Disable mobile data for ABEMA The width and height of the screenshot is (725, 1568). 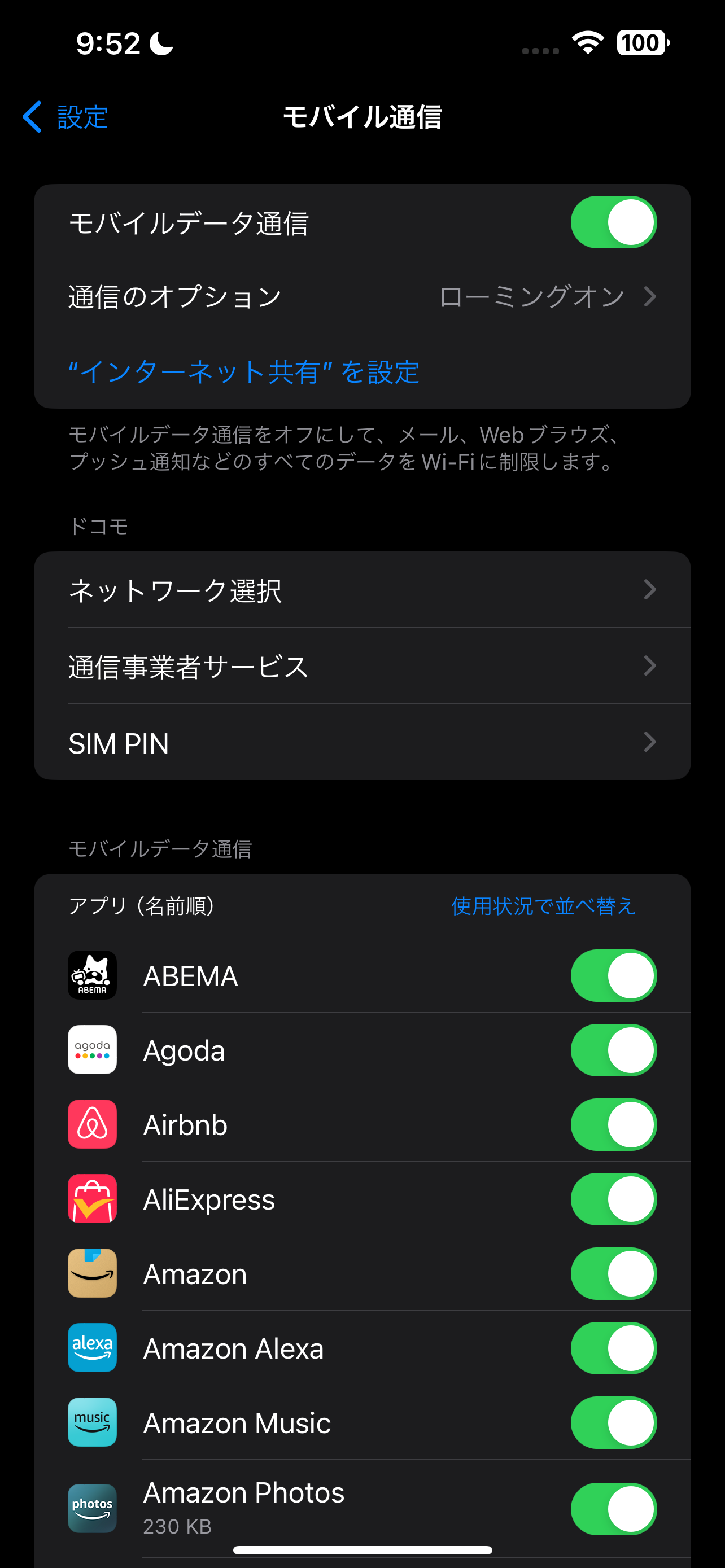(x=613, y=976)
